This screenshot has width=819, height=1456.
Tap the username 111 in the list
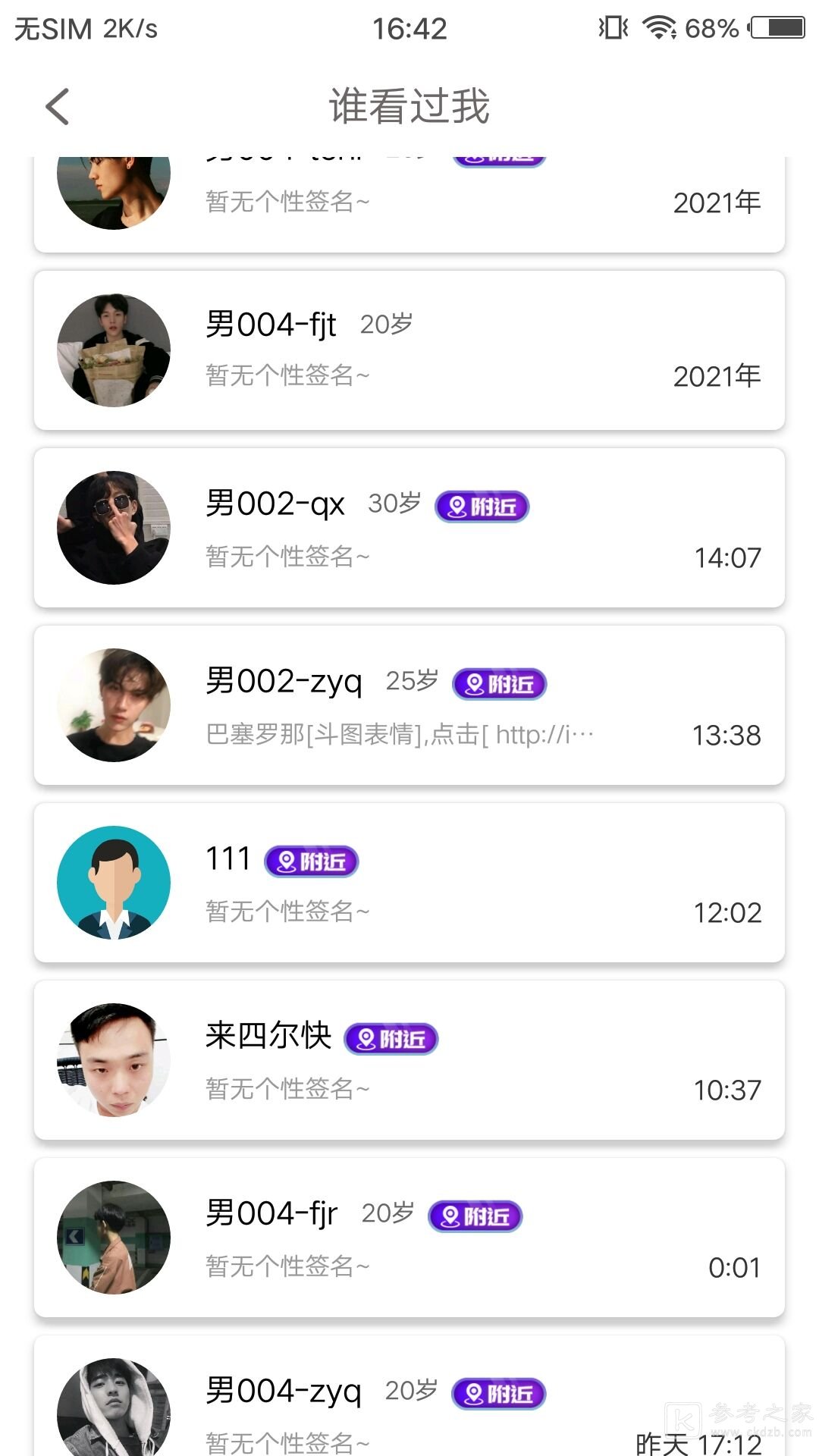pyautogui.click(x=229, y=858)
